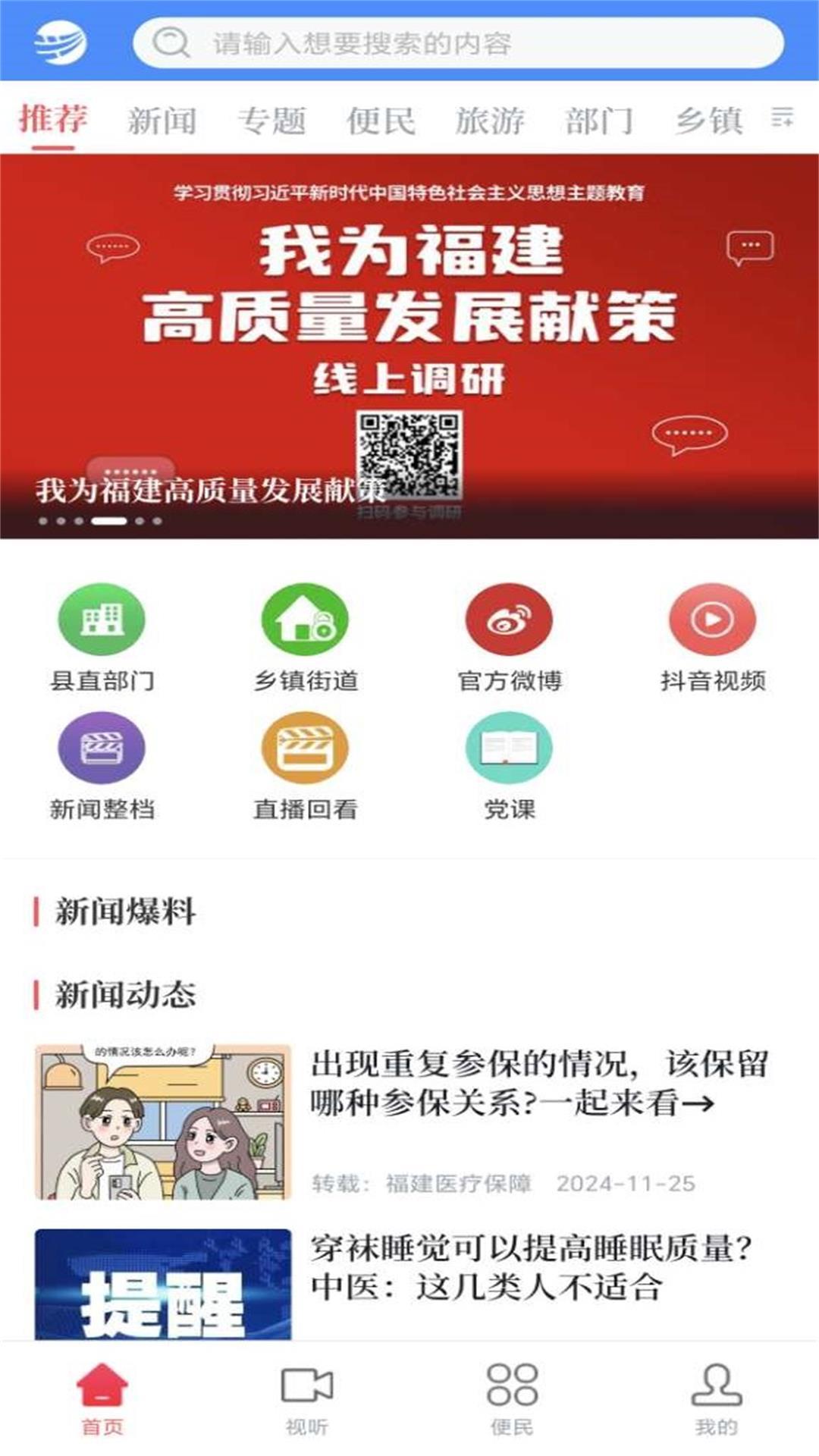Select the 专题 tab
This screenshot has width=819, height=1456.
click(271, 121)
